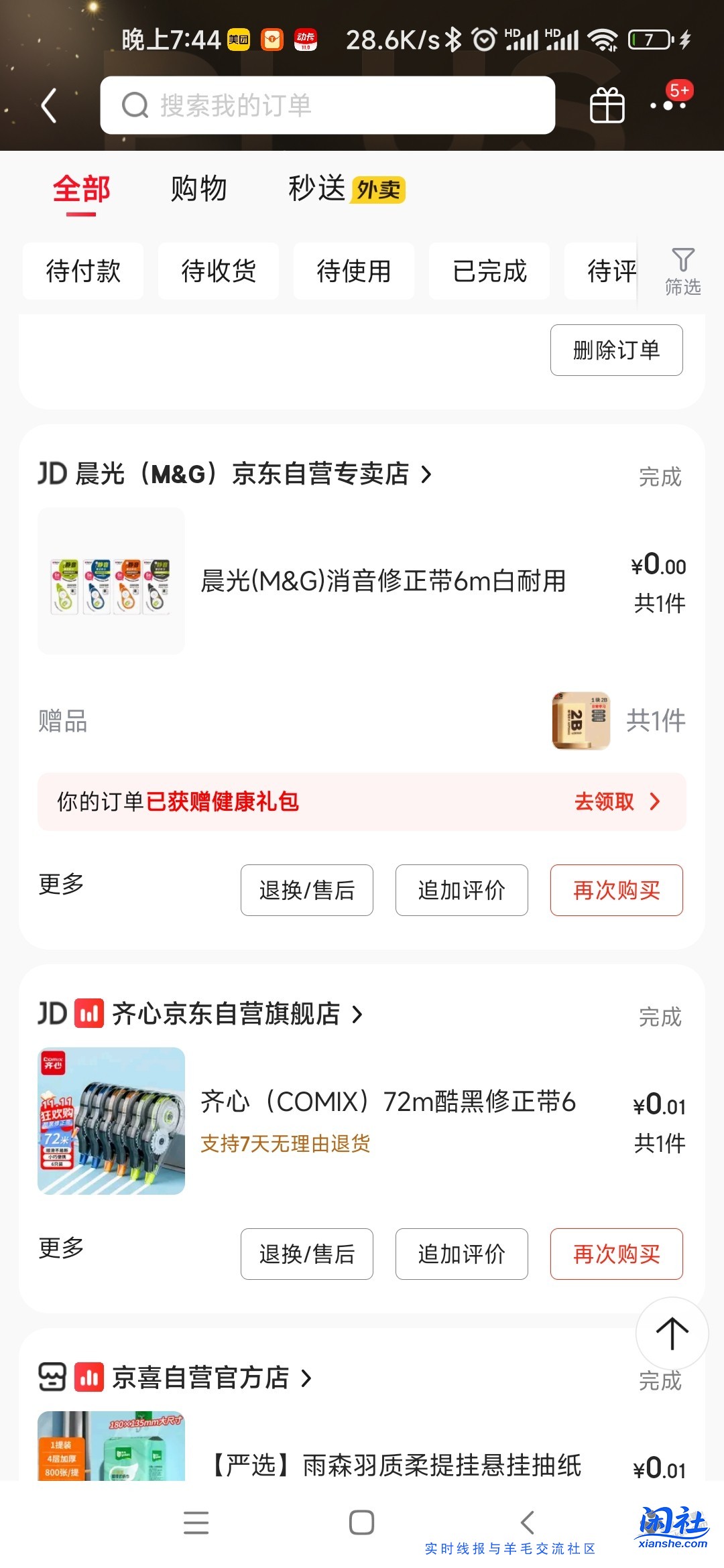Tap the 搜索我的订单 search box
The height and width of the screenshot is (1568, 724).
(327, 105)
